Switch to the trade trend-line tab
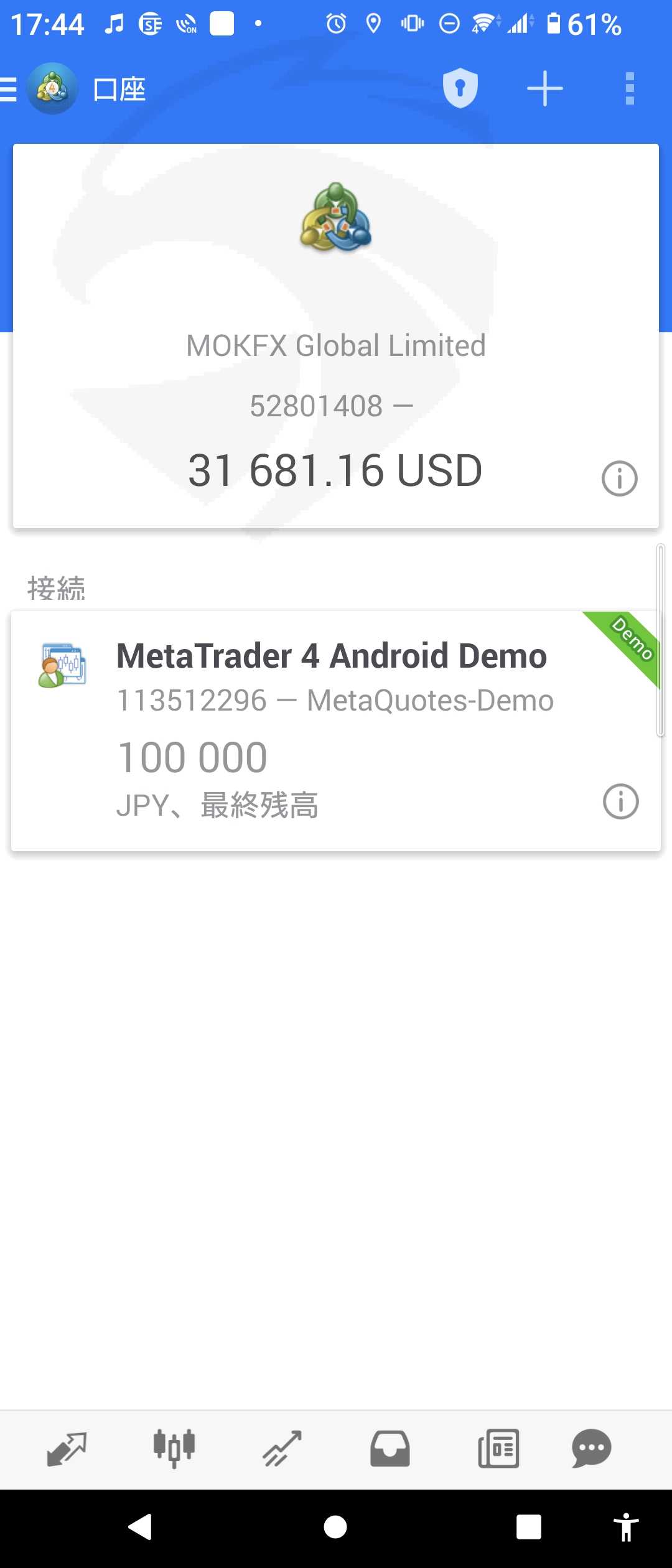Viewport: 672px width, 1568px height. point(282,1449)
